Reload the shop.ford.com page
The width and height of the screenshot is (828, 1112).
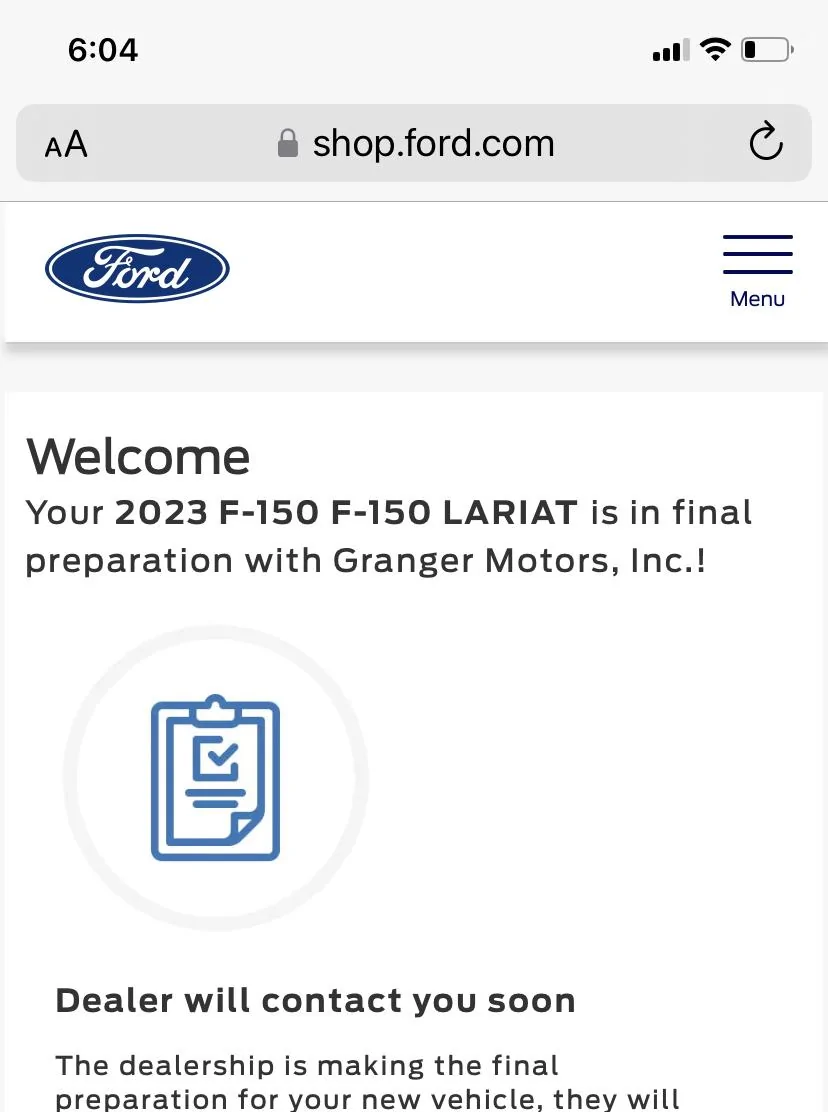765,143
